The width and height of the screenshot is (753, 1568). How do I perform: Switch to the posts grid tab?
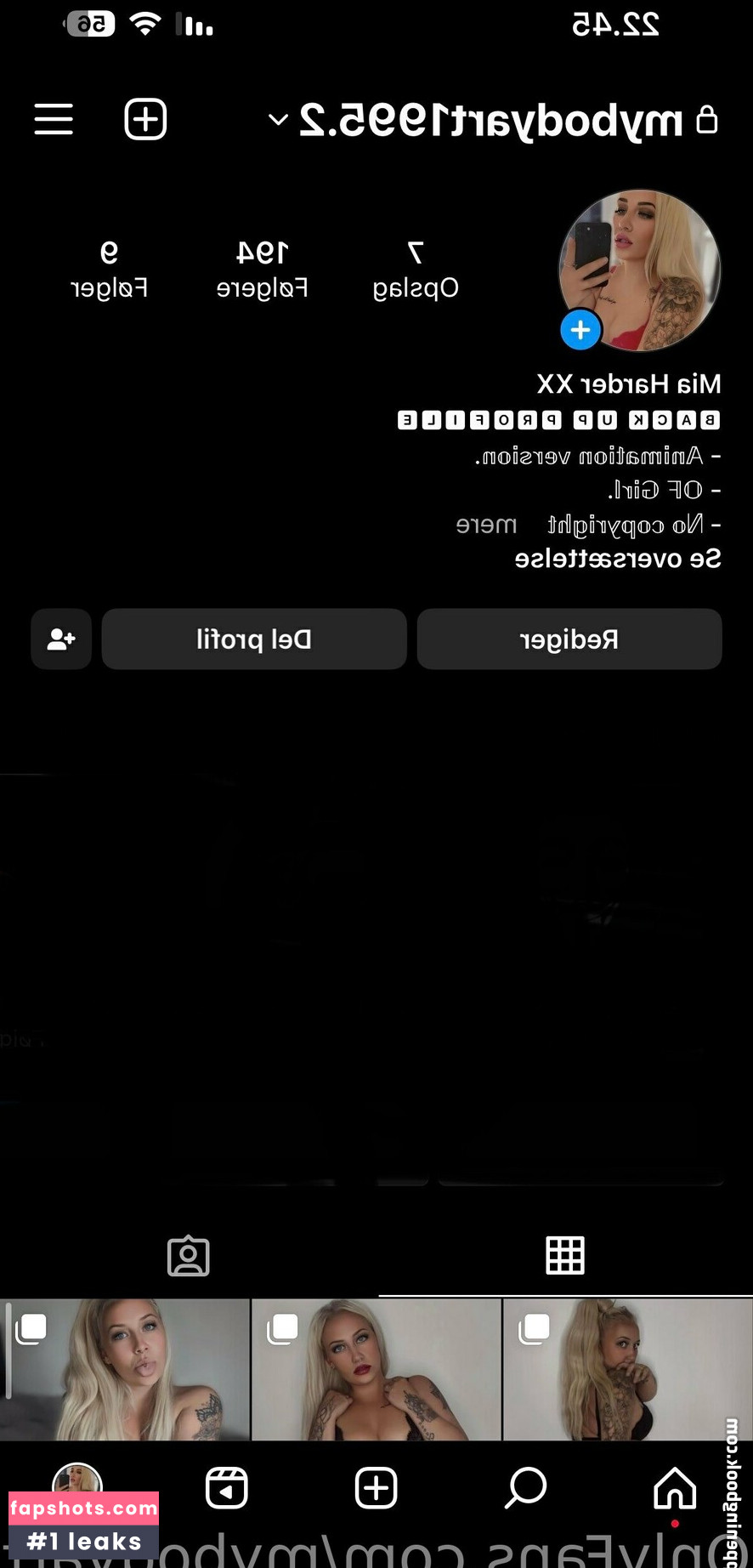click(x=565, y=1256)
